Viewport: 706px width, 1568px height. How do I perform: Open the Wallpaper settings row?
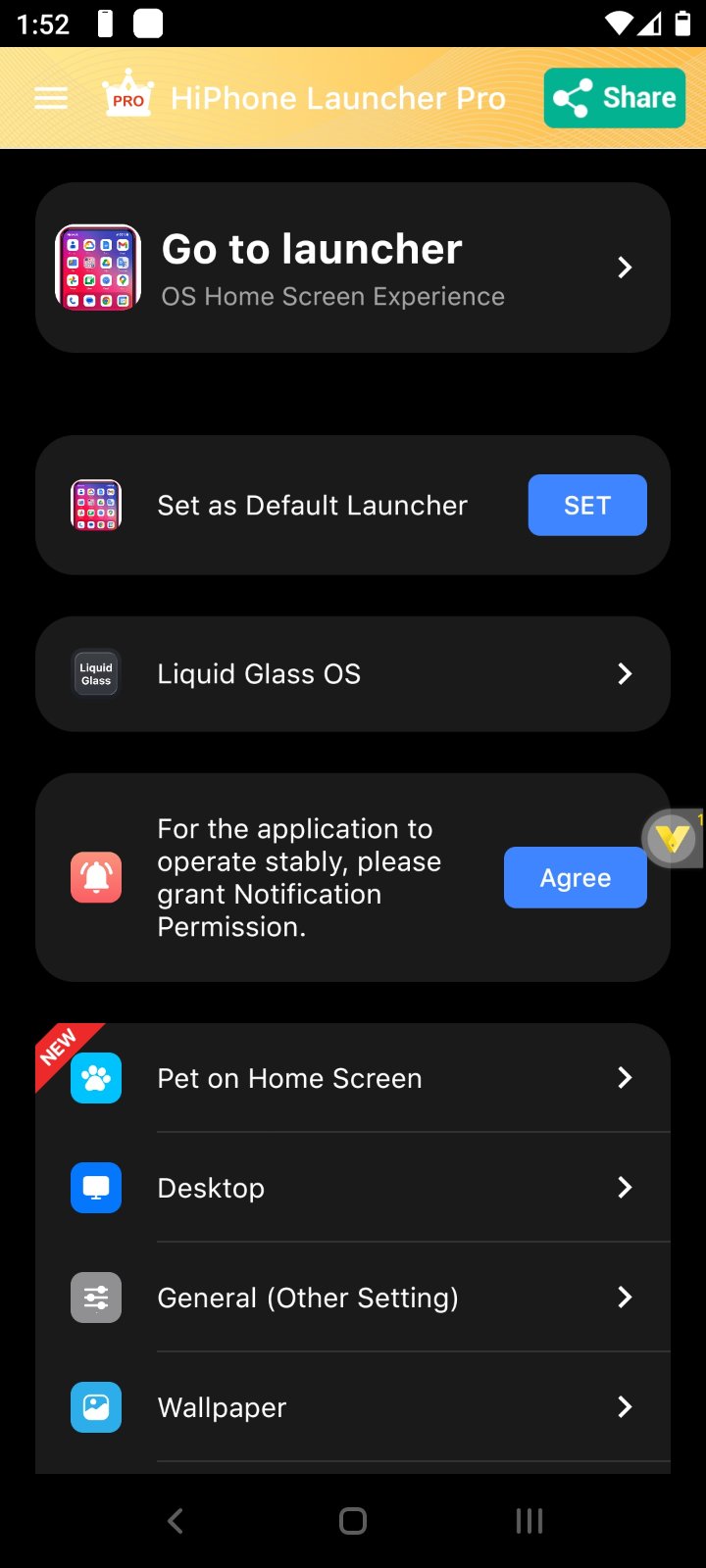[353, 1407]
